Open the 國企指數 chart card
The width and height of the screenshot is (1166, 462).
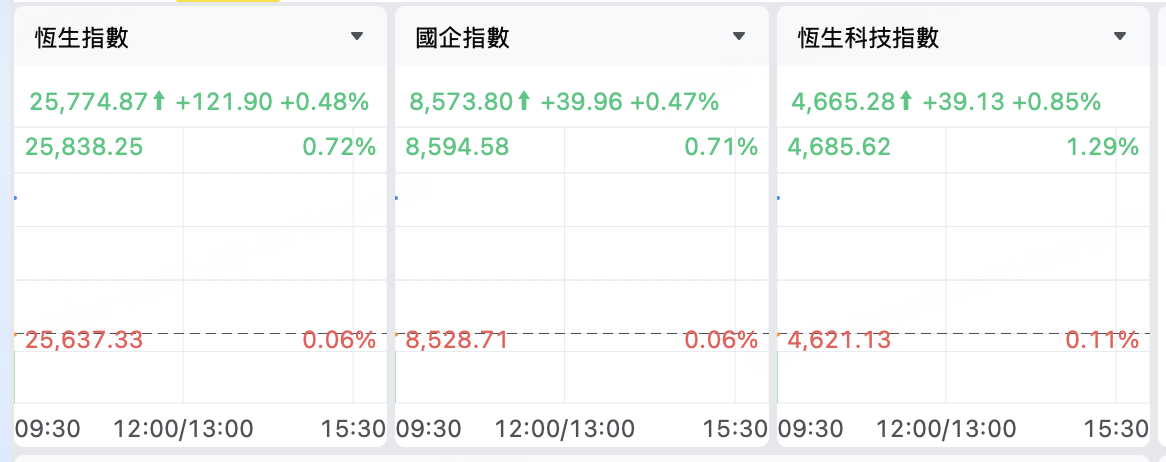(x=582, y=227)
